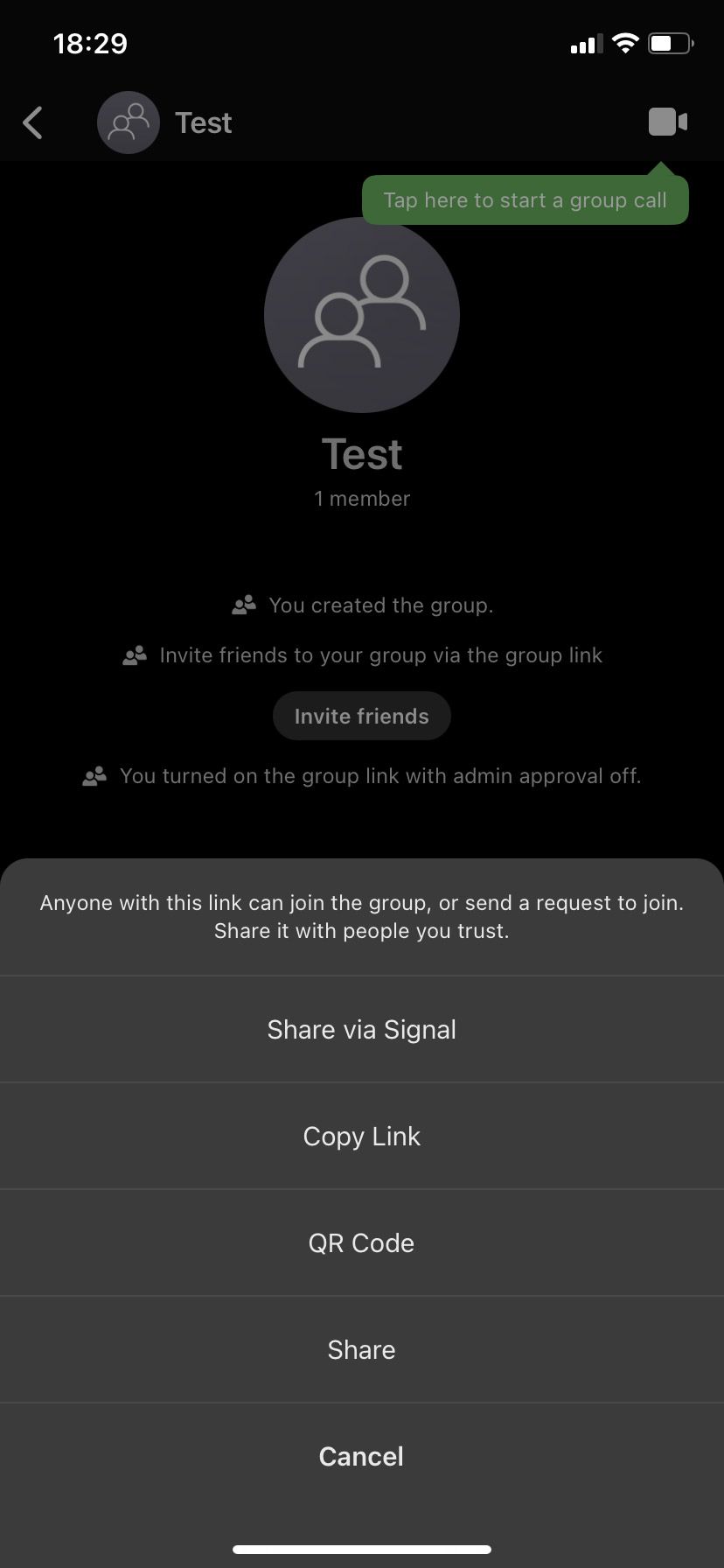The image size is (724, 1568).
Task: Tap the icon next to the group link message
Action: click(93, 774)
